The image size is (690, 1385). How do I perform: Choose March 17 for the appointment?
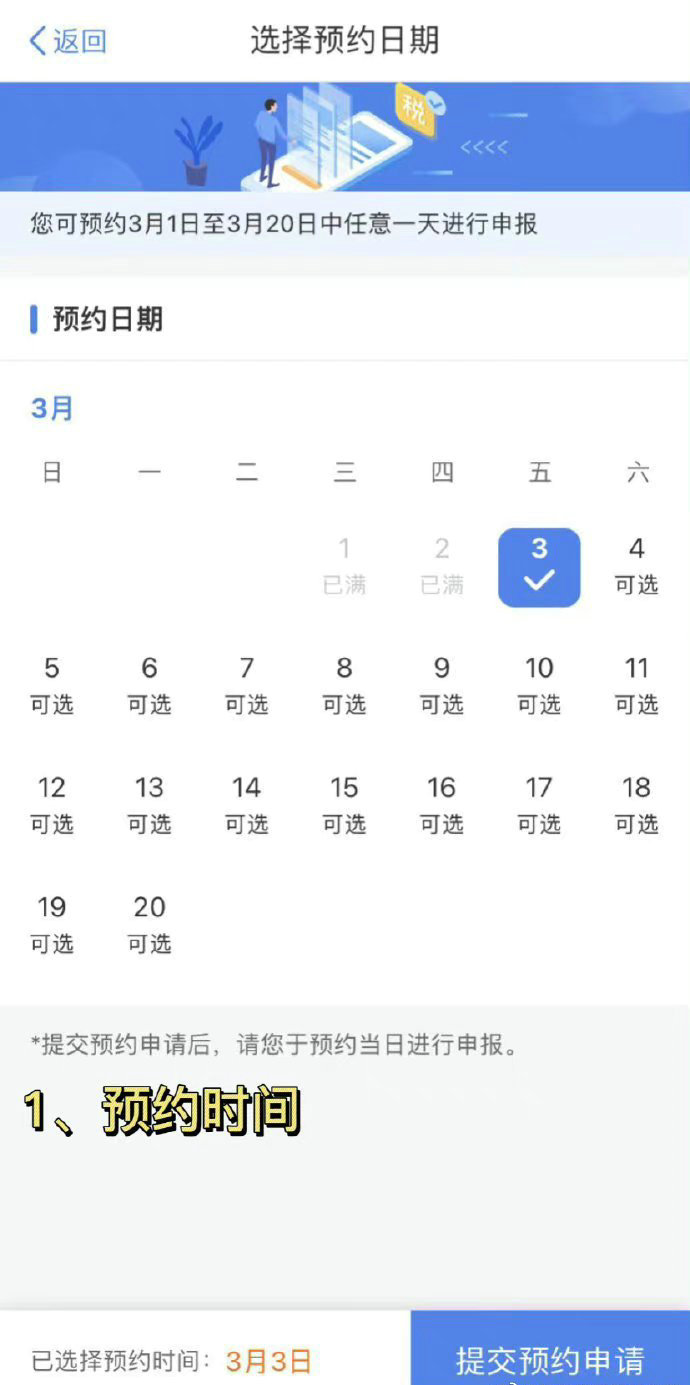point(539,806)
